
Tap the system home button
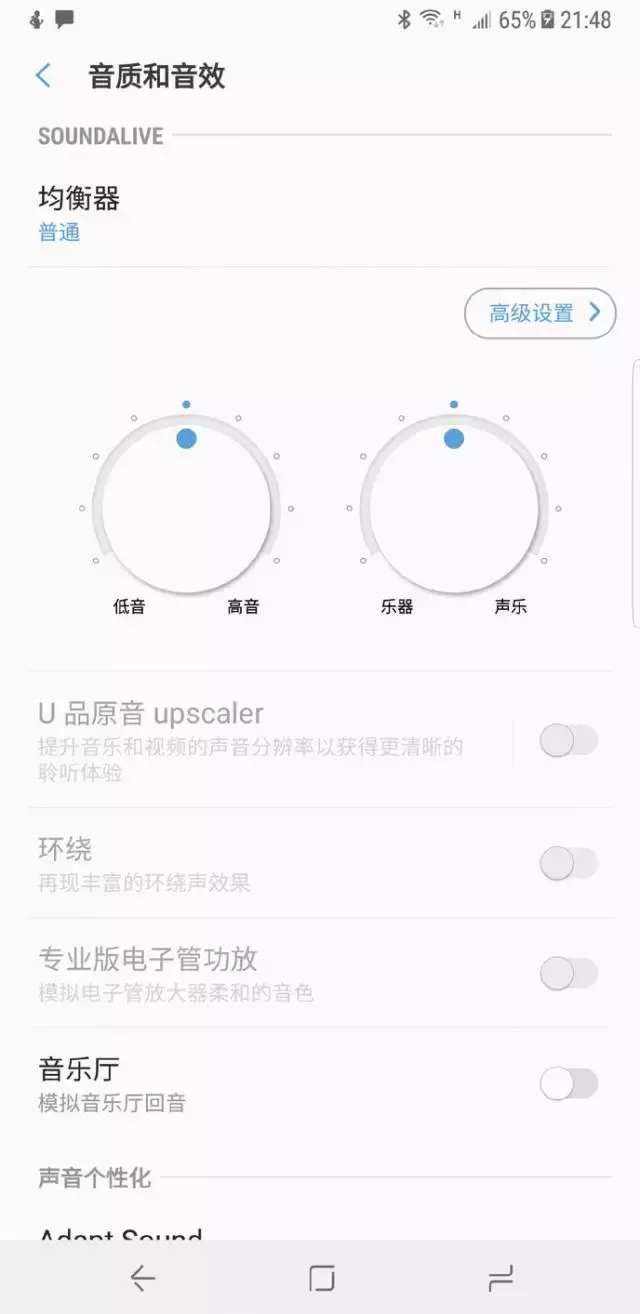pyautogui.click(x=321, y=1278)
